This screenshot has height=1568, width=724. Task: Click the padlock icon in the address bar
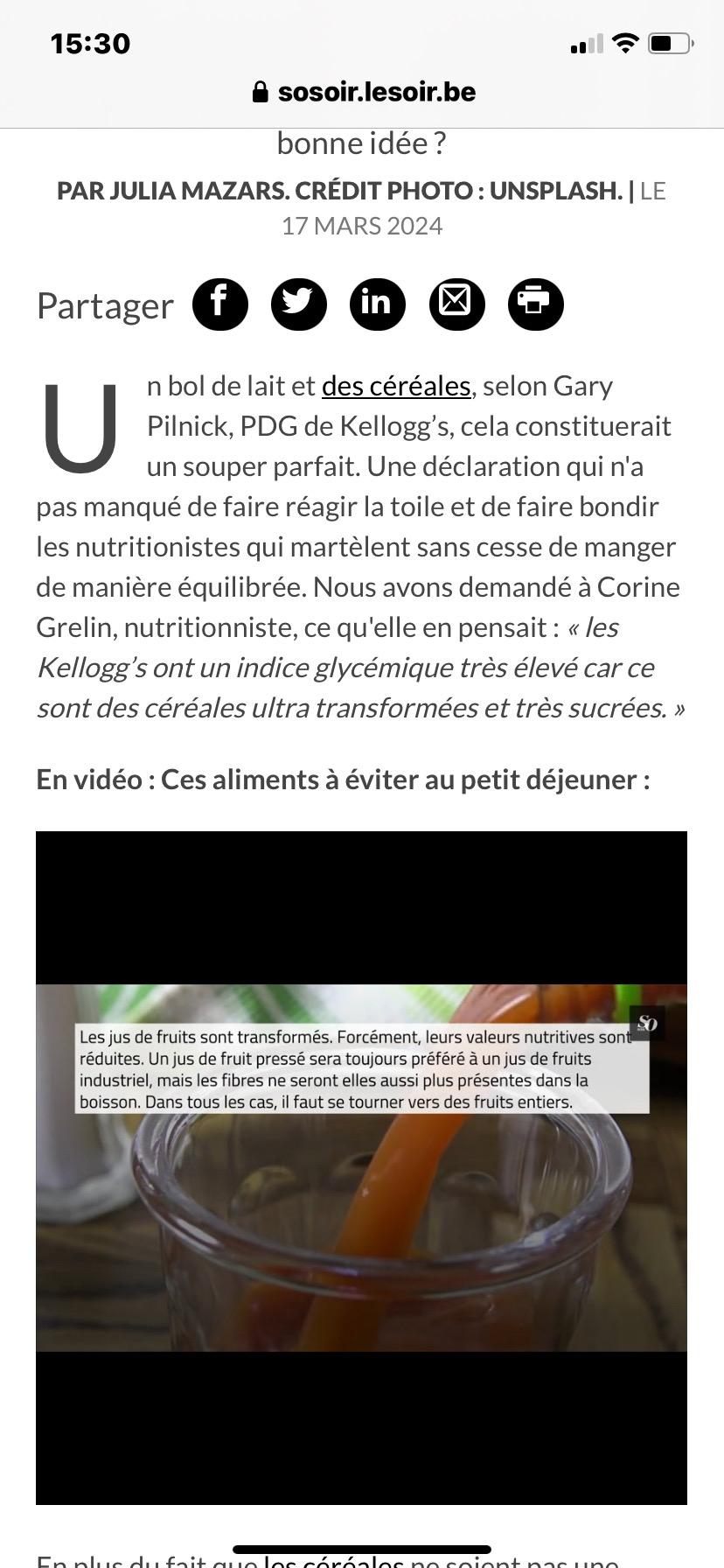tap(261, 91)
